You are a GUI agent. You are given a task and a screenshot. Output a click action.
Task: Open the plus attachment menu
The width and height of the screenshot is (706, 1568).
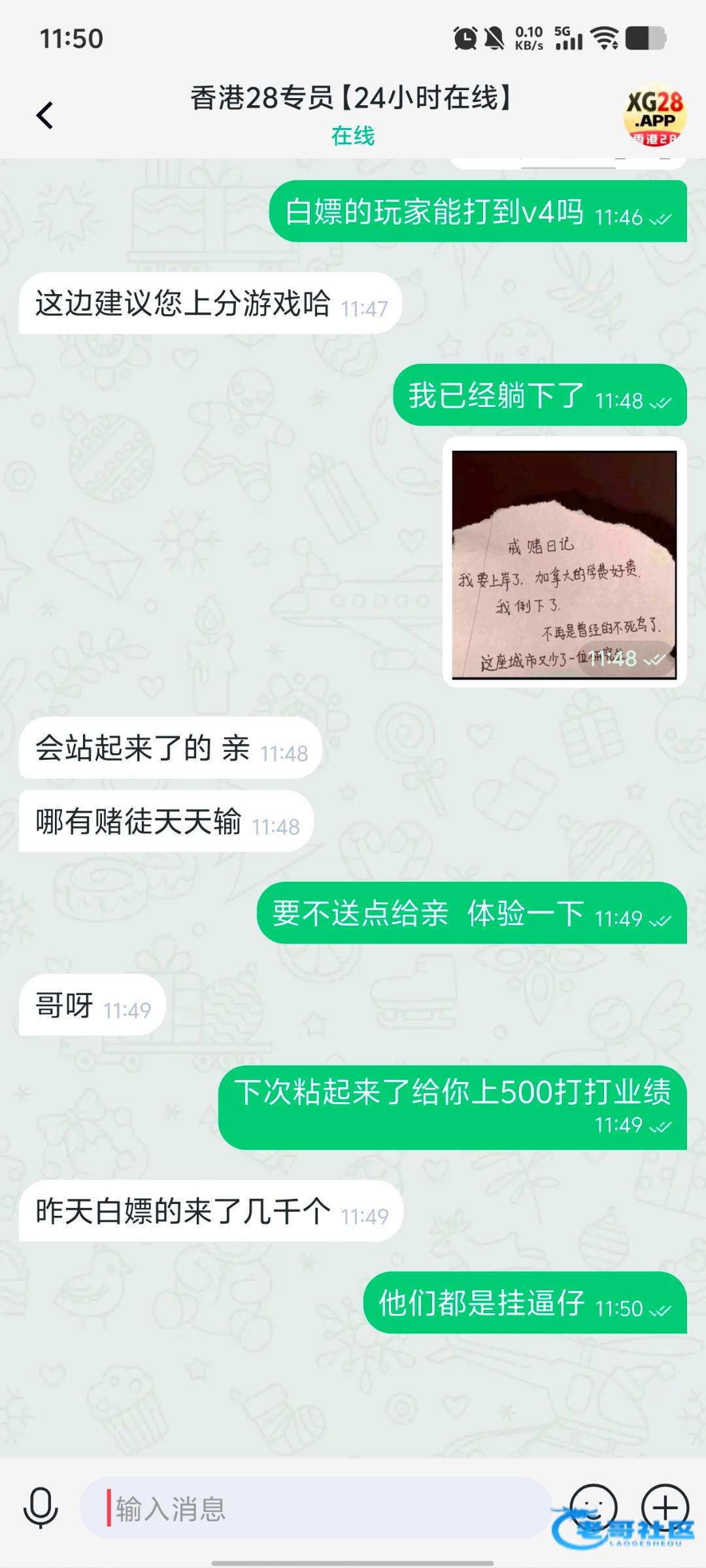click(665, 1507)
